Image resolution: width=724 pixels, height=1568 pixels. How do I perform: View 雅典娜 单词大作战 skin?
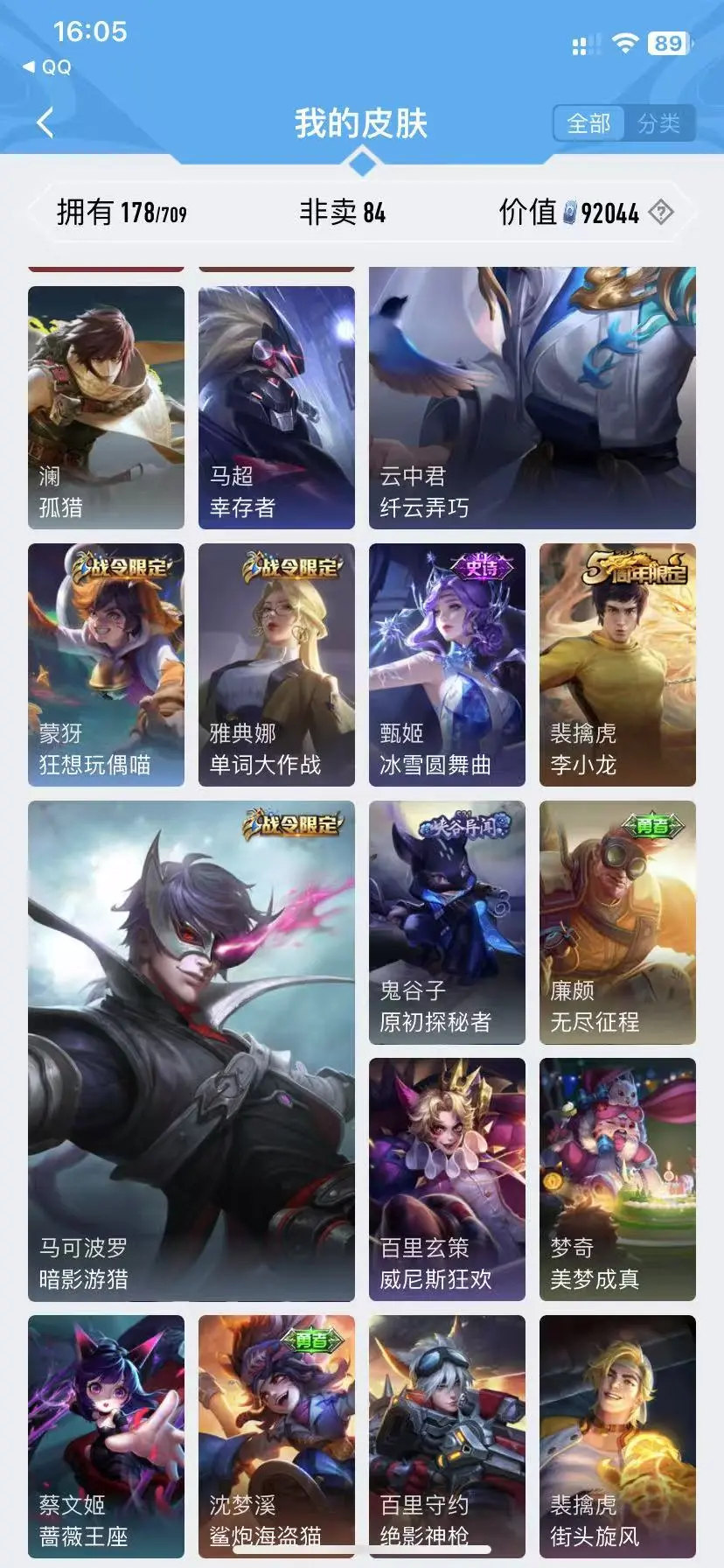276,664
